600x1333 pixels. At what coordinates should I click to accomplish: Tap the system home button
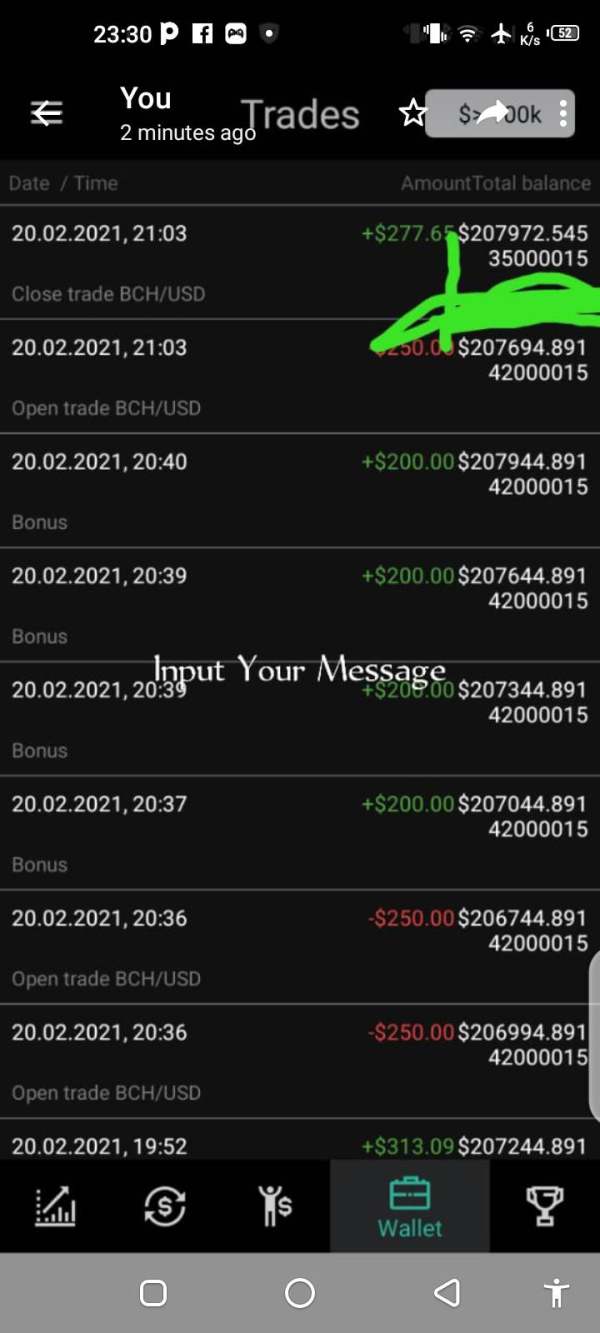(300, 1293)
